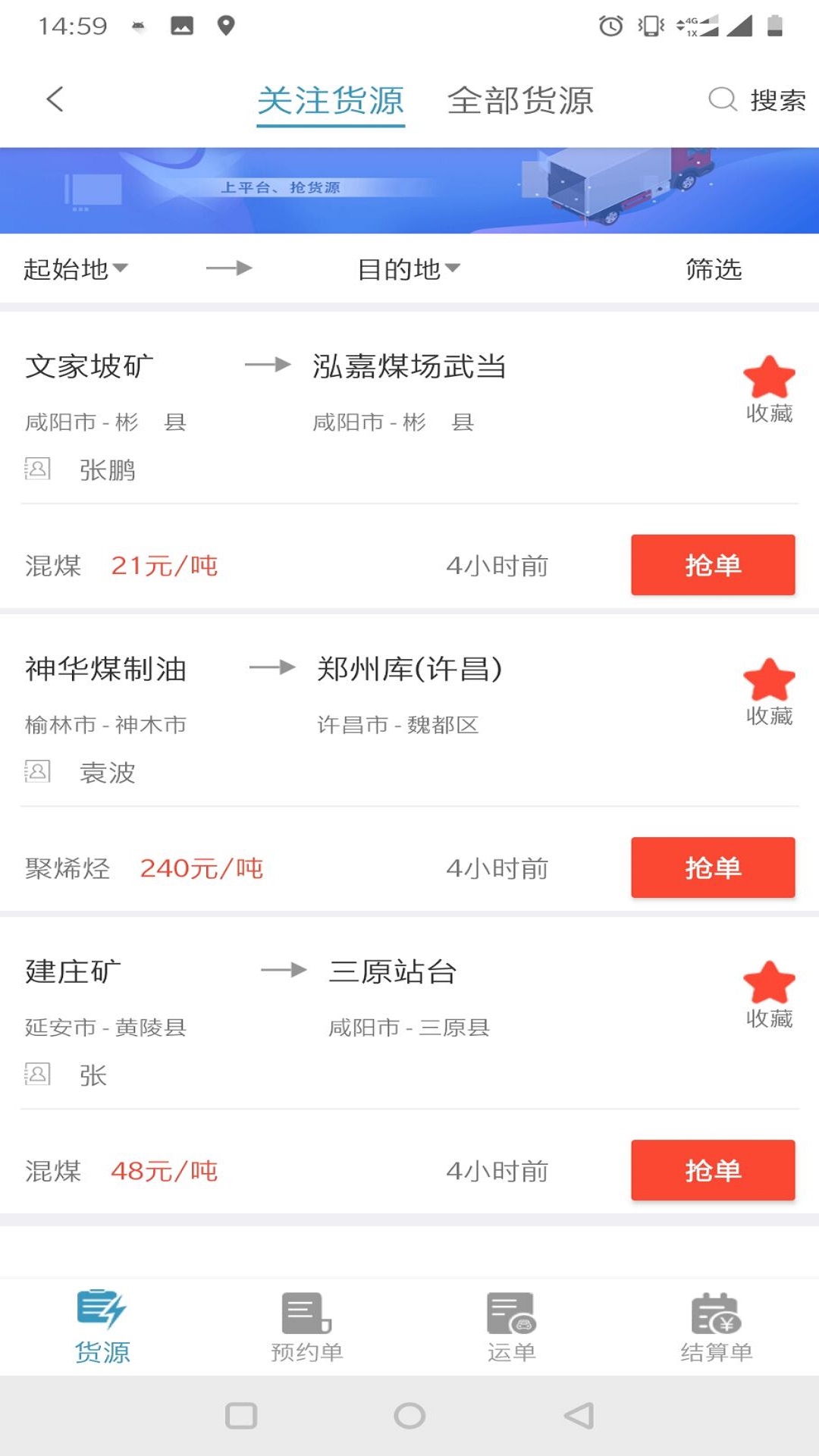Tap the back arrow at top left
The height and width of the screenshot is (1456, 819).
point(53,99)
